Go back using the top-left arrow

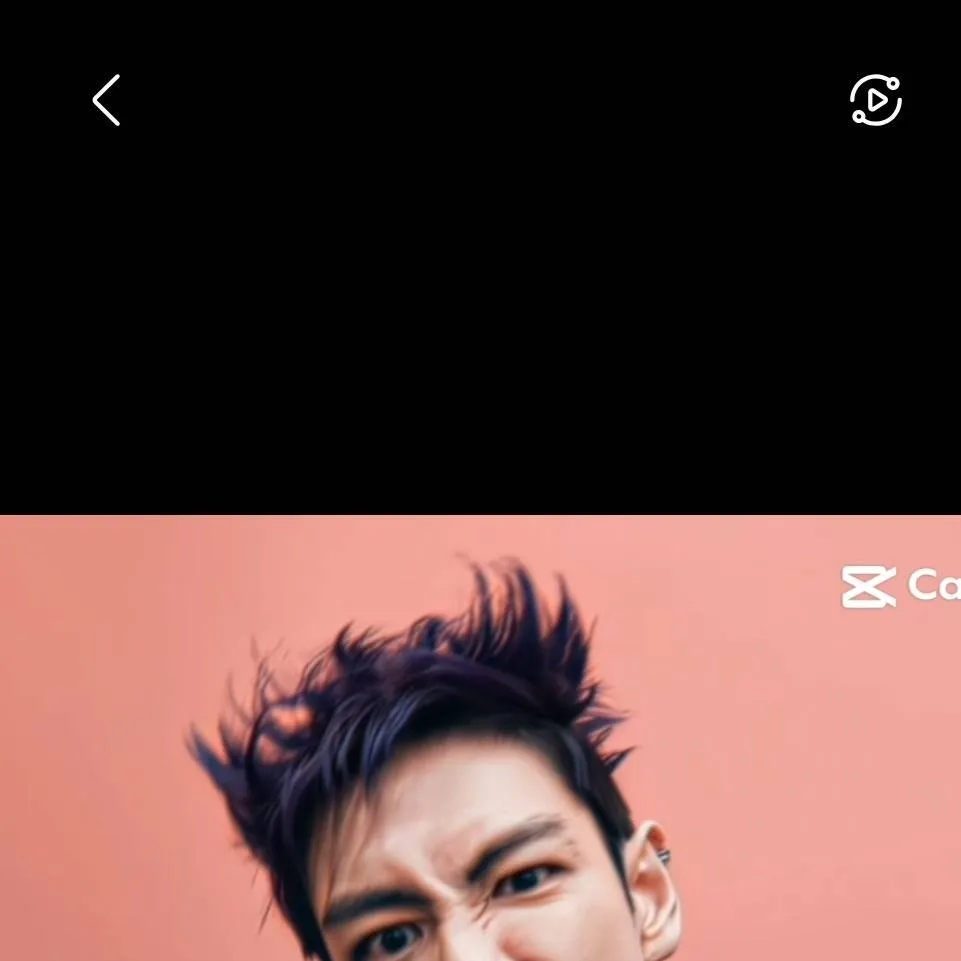[x=106, y=100]
